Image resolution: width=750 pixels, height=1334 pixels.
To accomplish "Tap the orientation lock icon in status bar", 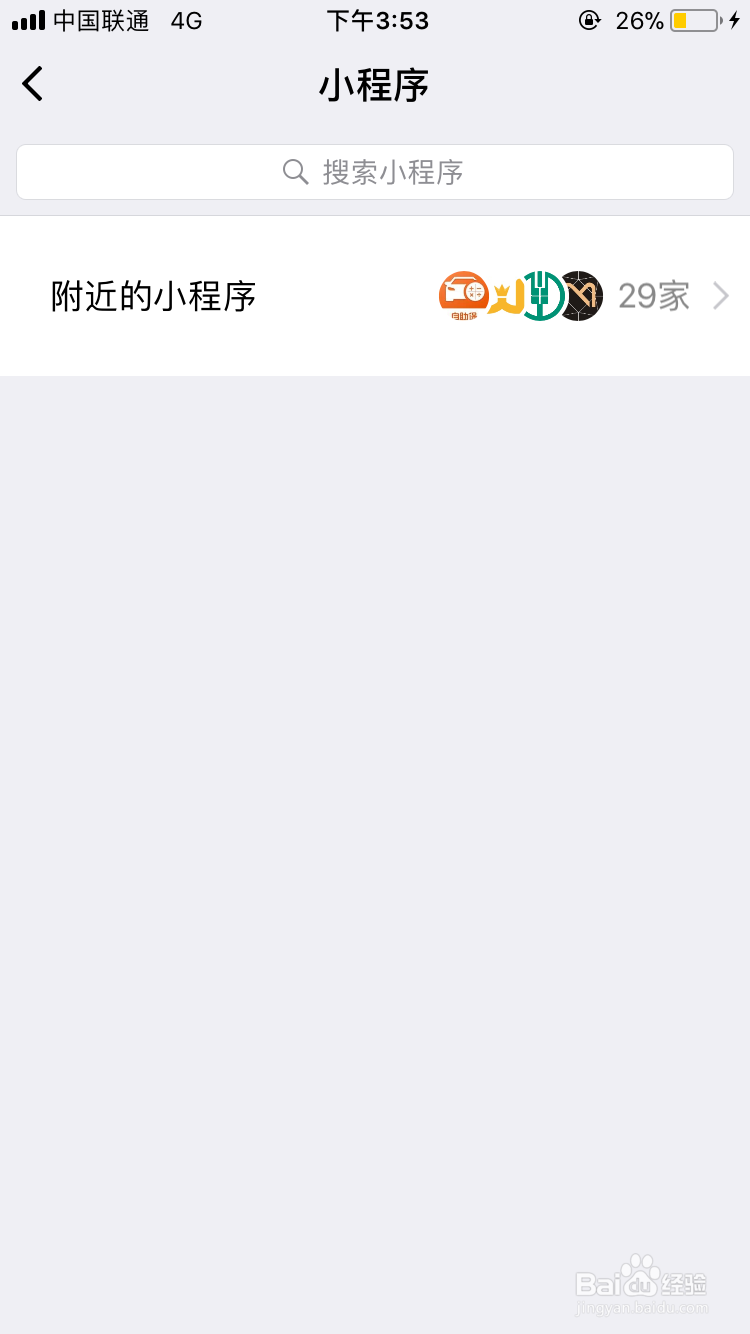I will point(589,20).
